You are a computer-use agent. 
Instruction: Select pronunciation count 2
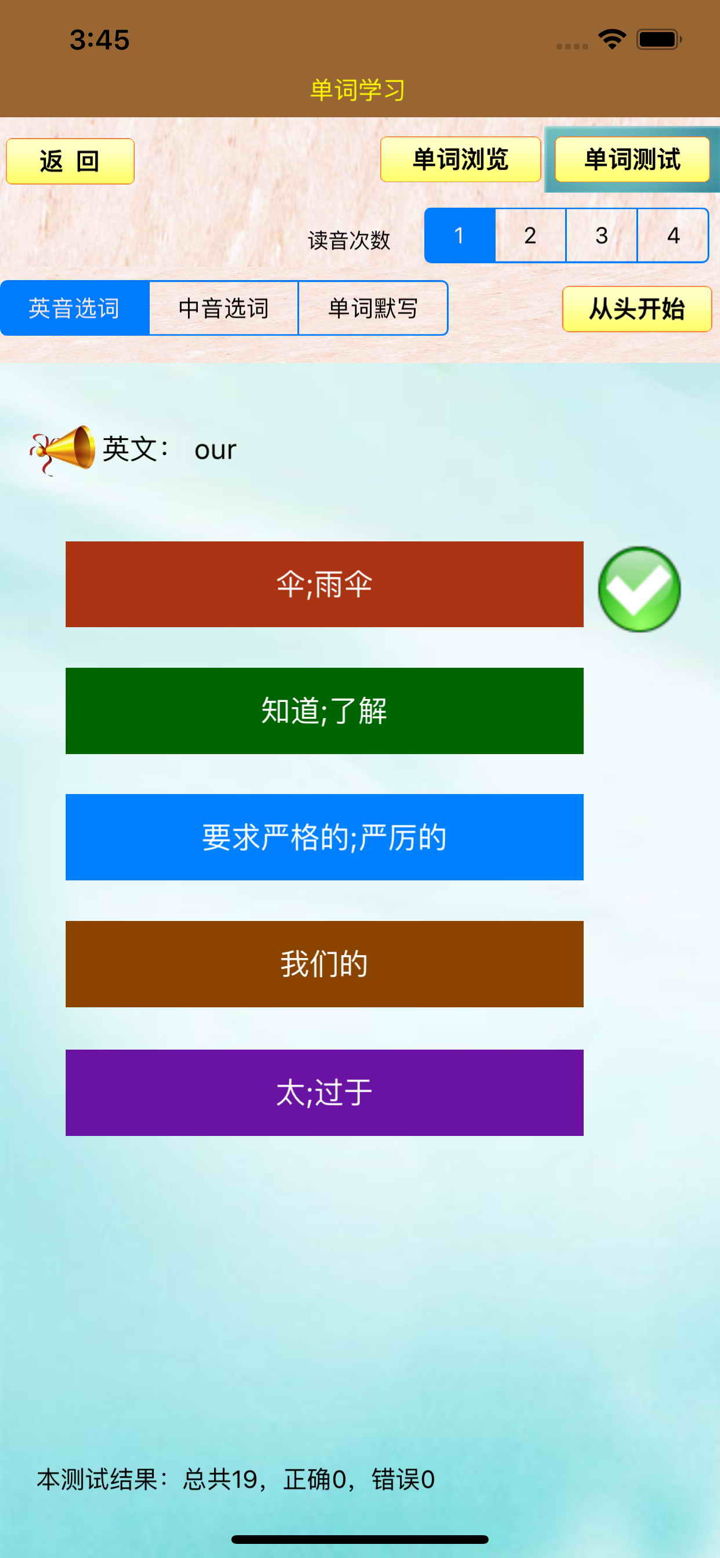pyautogui.click(x=530, y=235)
